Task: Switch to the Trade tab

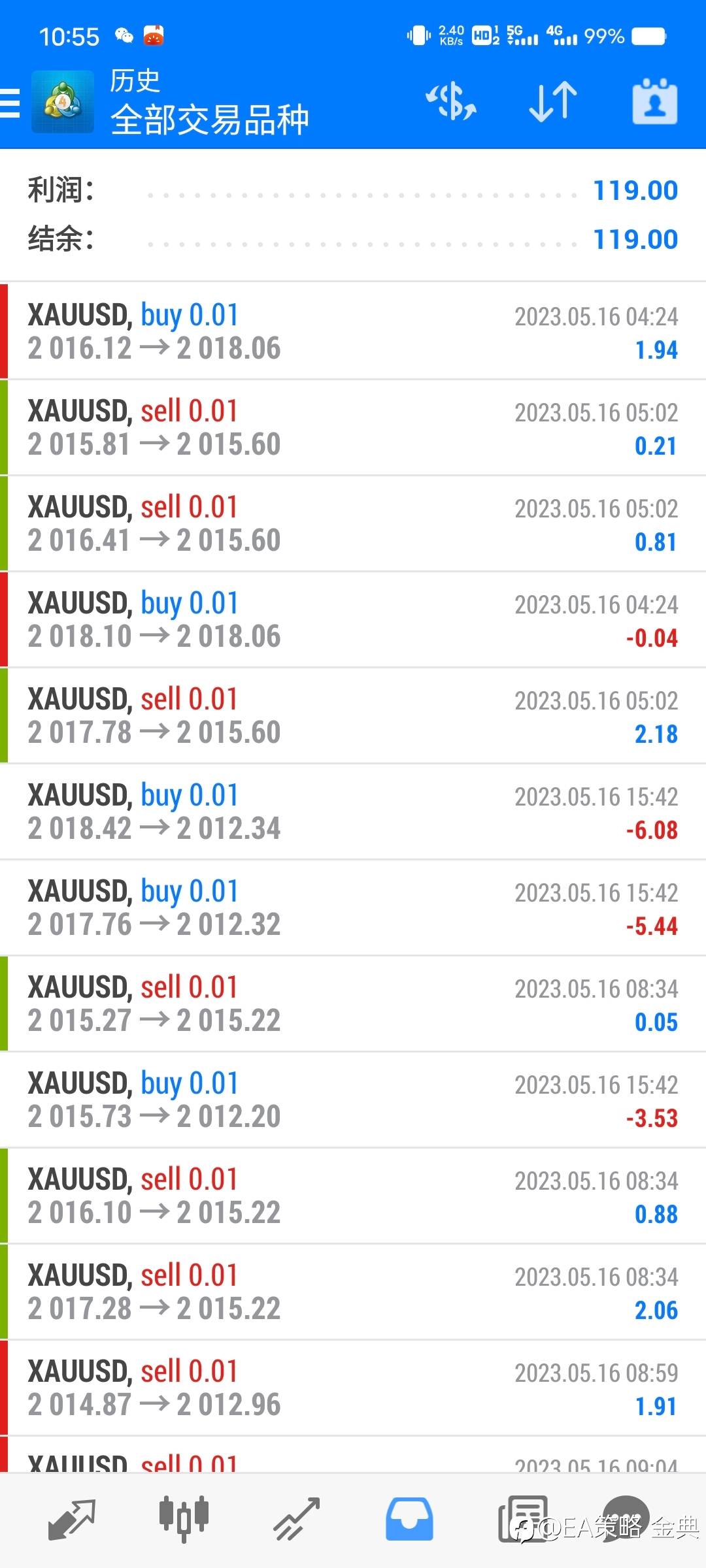Action: tap(297, 1520)
